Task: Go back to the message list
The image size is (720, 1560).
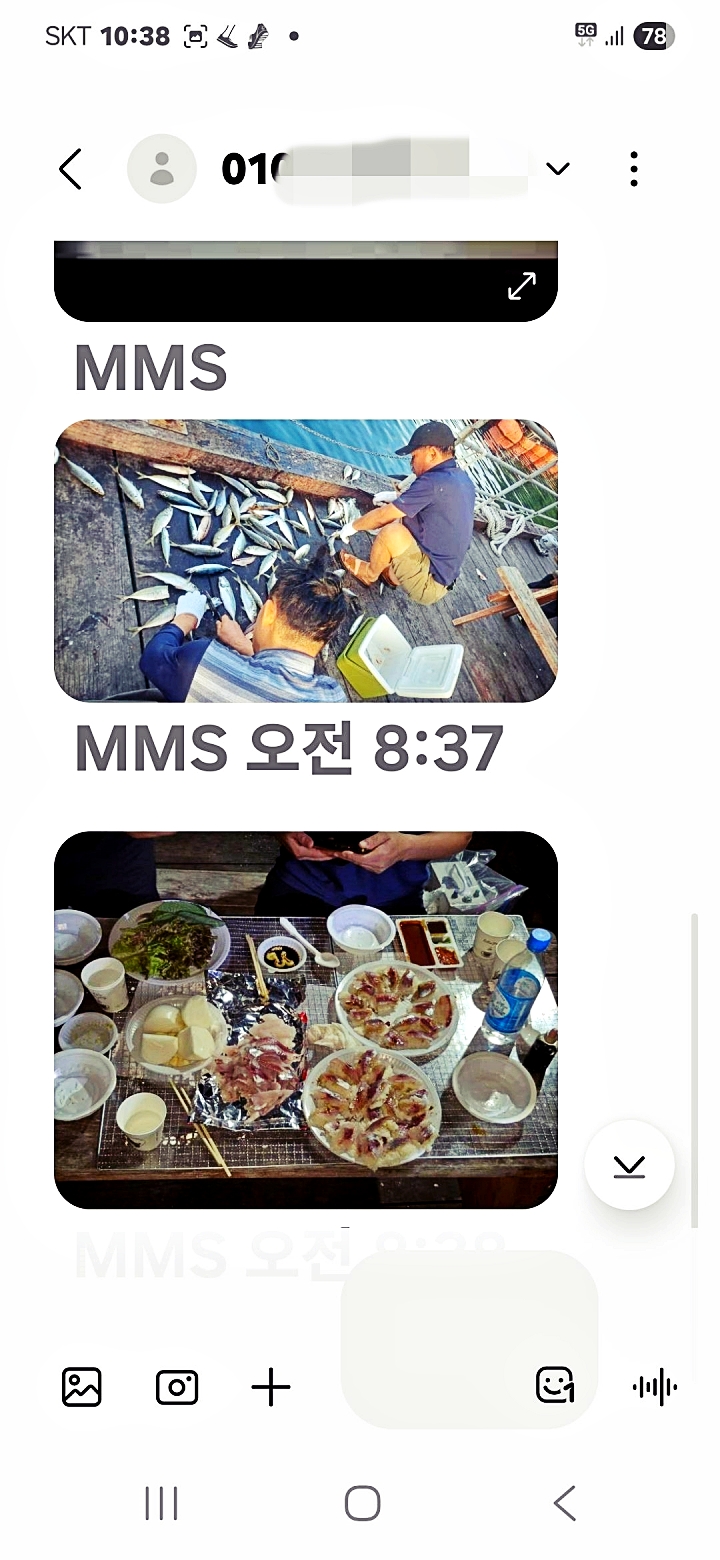Action: coord(70,169)
